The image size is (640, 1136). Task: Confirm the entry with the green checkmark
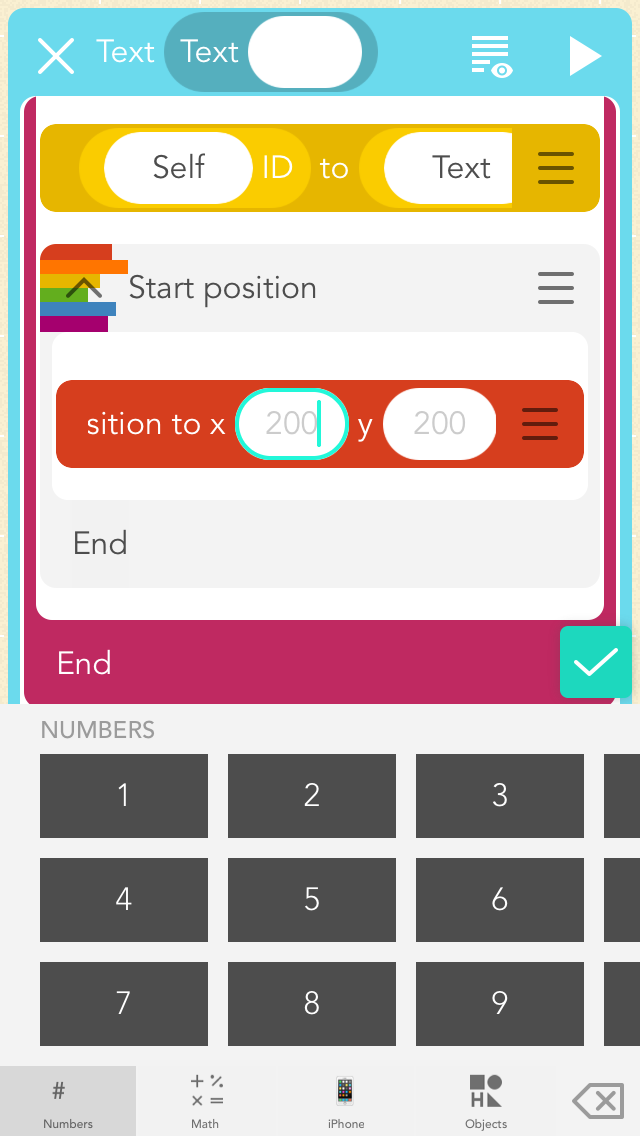point(596,662)
